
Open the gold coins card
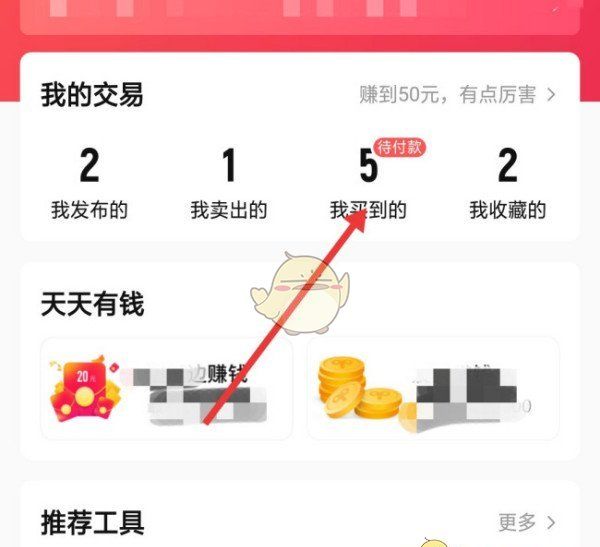[433, 388]
